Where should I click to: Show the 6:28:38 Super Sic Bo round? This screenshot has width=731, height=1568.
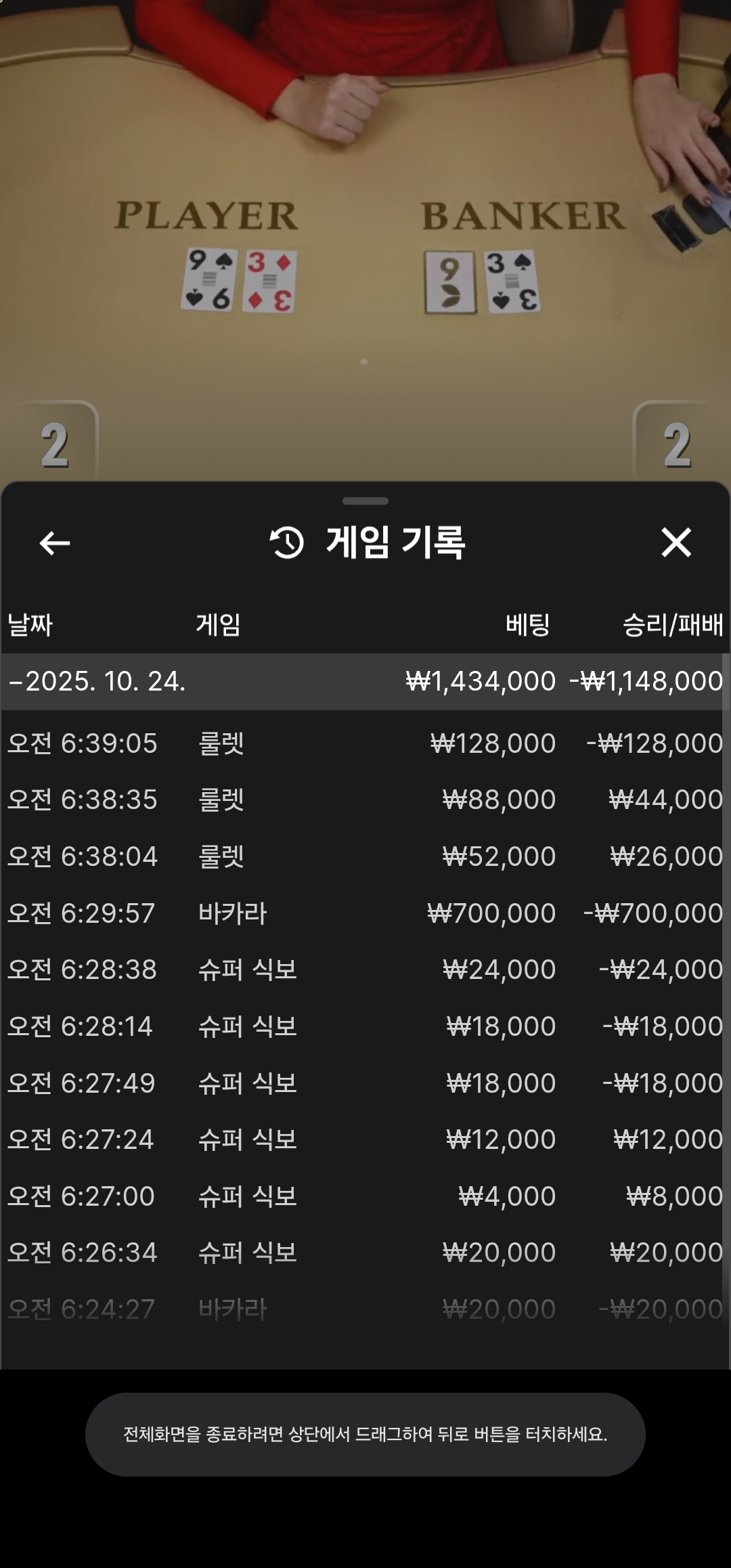pos(365,970)
